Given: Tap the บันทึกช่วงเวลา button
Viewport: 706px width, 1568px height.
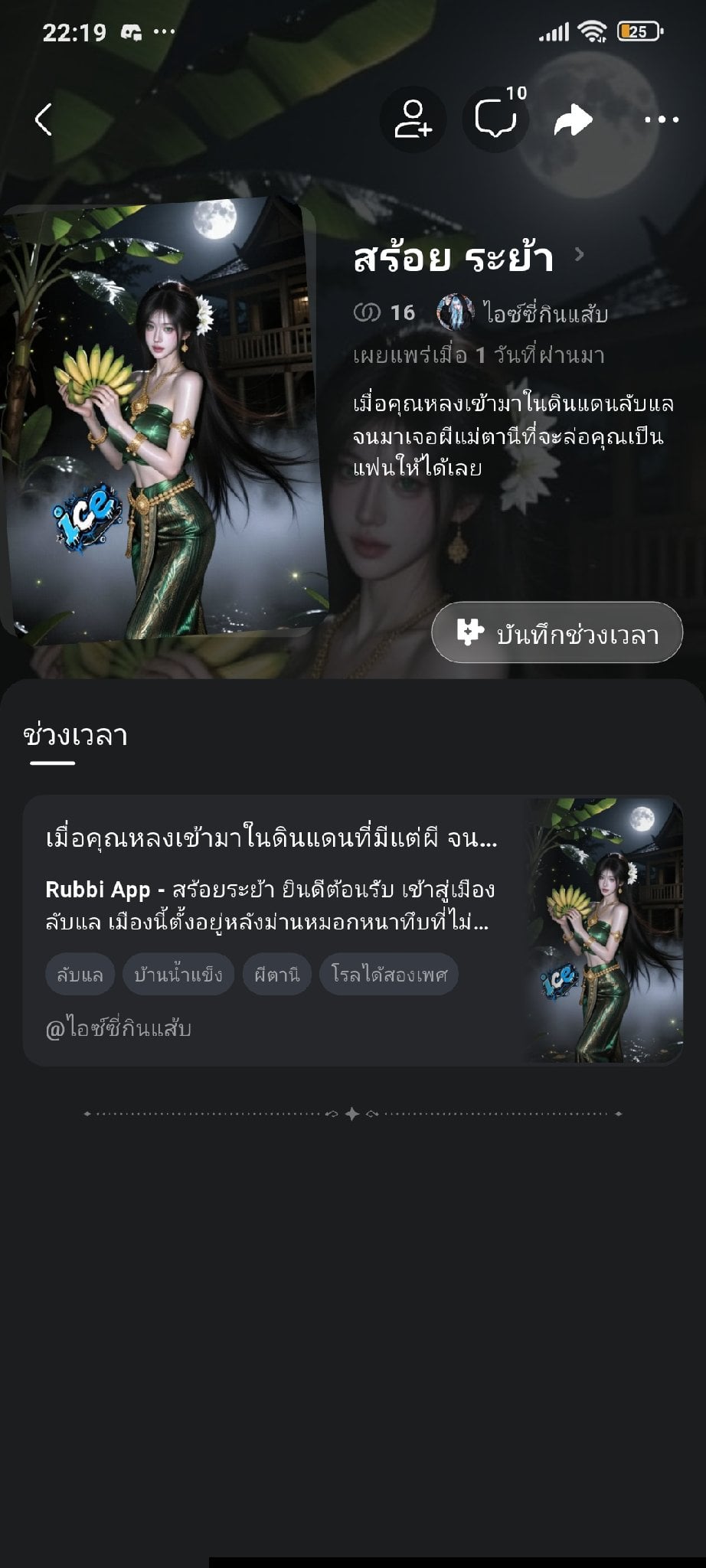Looking at the screenshot, I should [557, 632].
